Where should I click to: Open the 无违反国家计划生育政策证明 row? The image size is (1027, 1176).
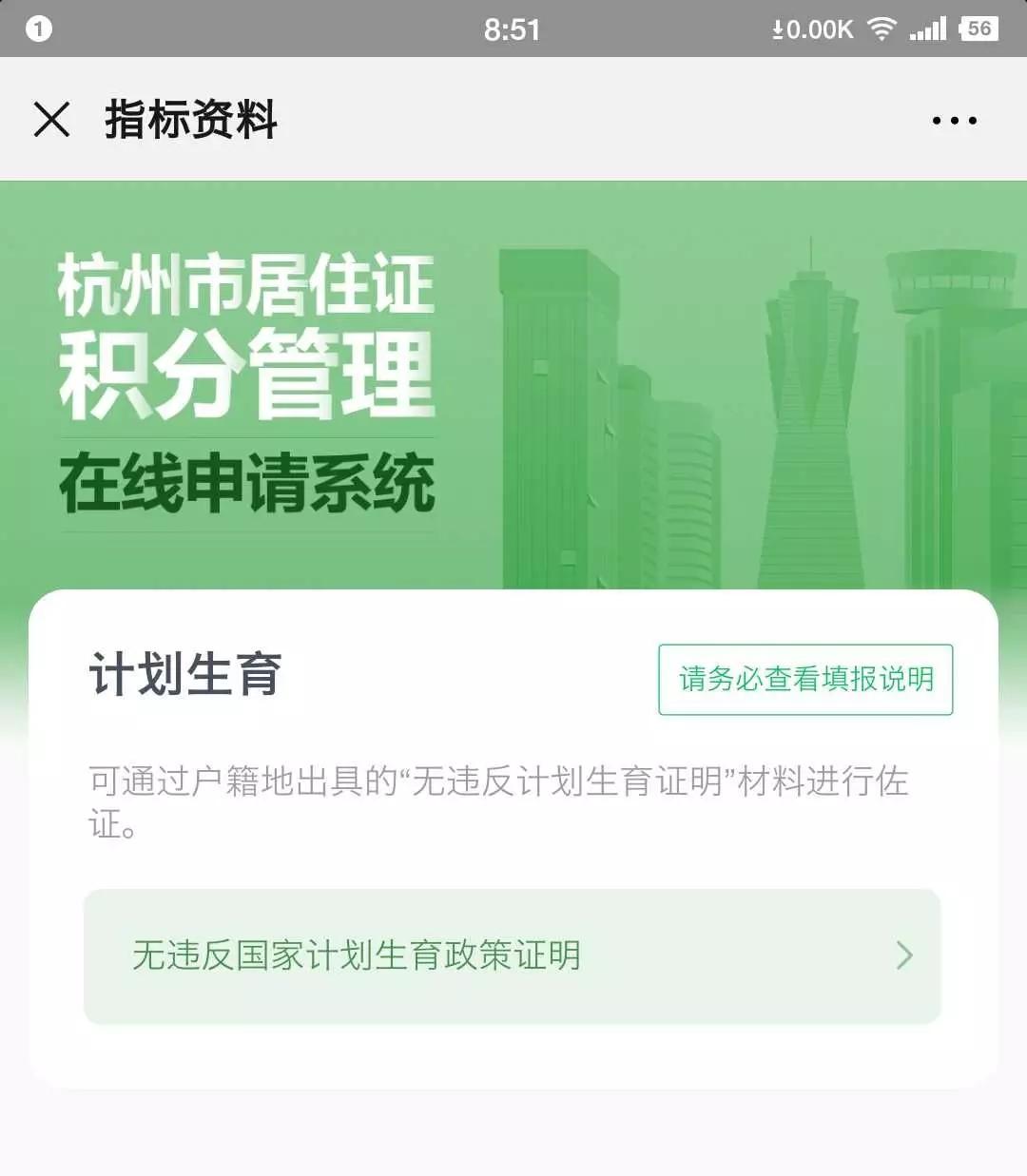pos(512,955)
